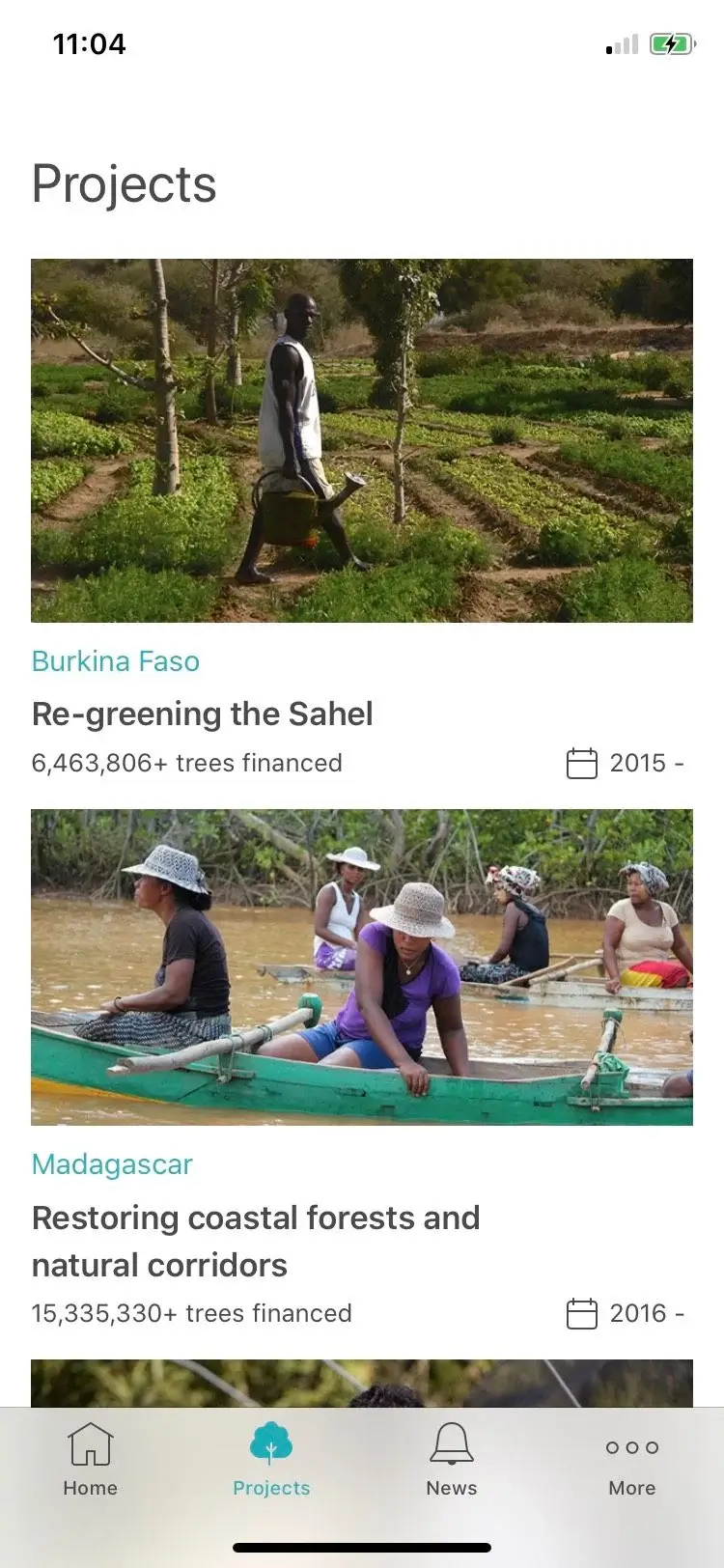
Task: Open the Madagascar country link
Action: (x=112, y=1164)
